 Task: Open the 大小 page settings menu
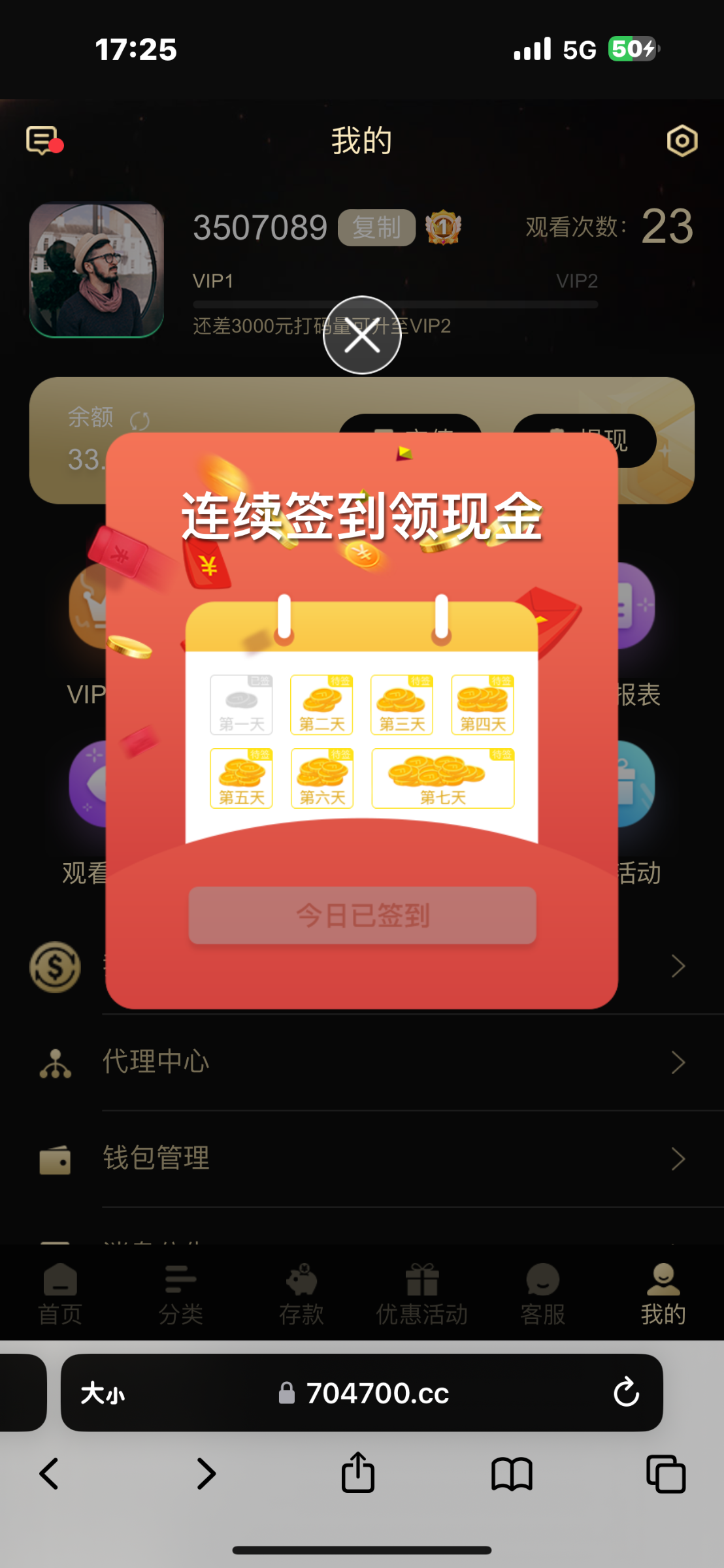coord(103,1392)
